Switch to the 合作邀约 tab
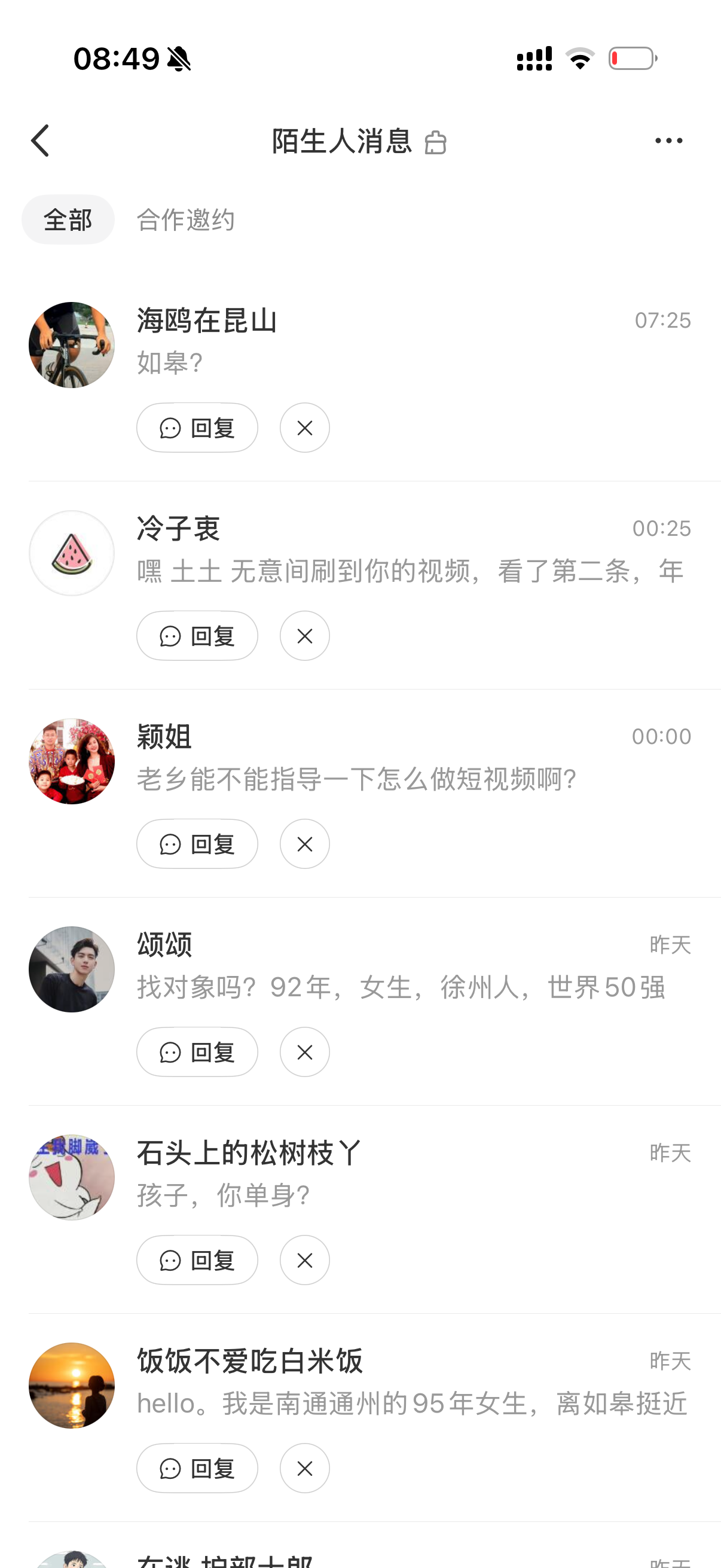This screenshot has height=1568, width=721. point(185,219)
